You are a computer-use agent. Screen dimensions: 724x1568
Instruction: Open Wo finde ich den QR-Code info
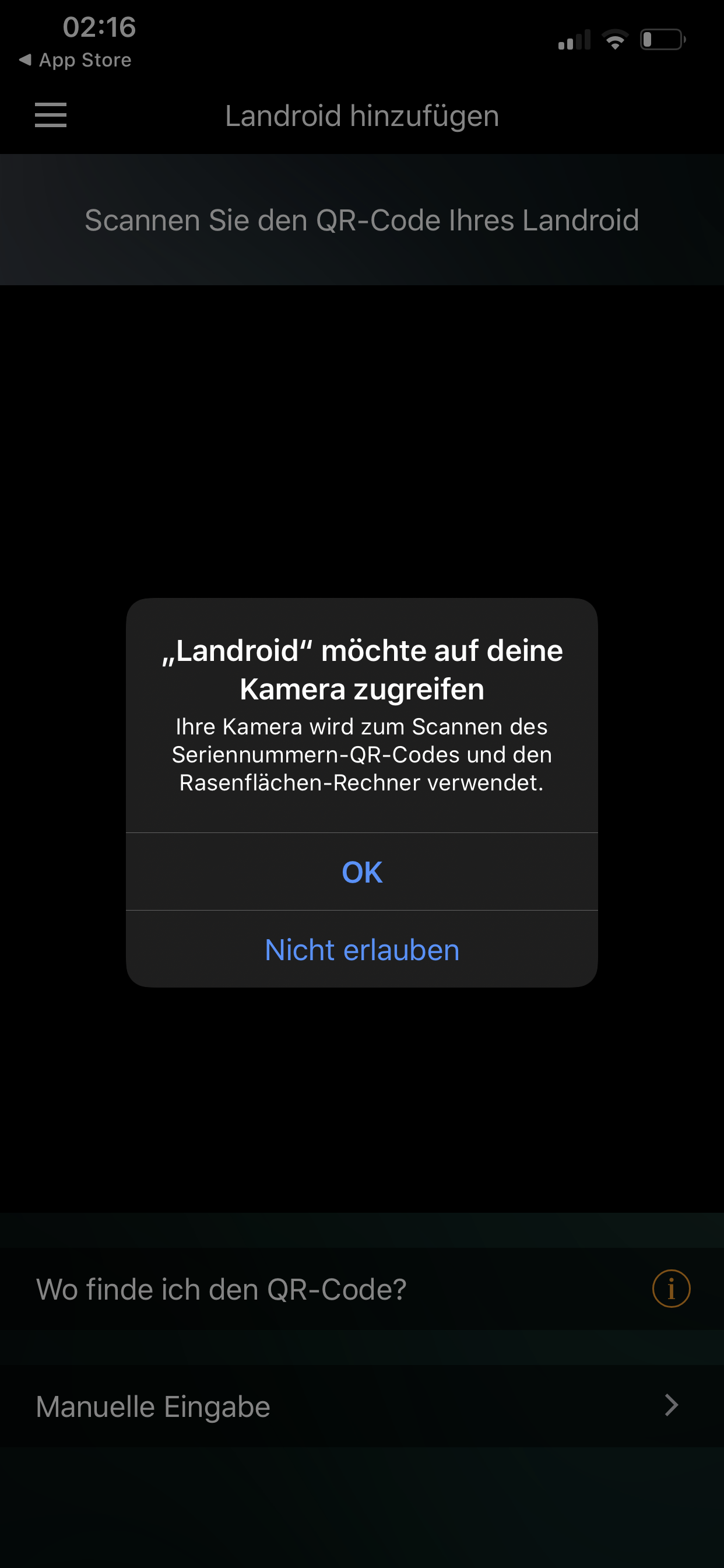[x=670, y=1289]
